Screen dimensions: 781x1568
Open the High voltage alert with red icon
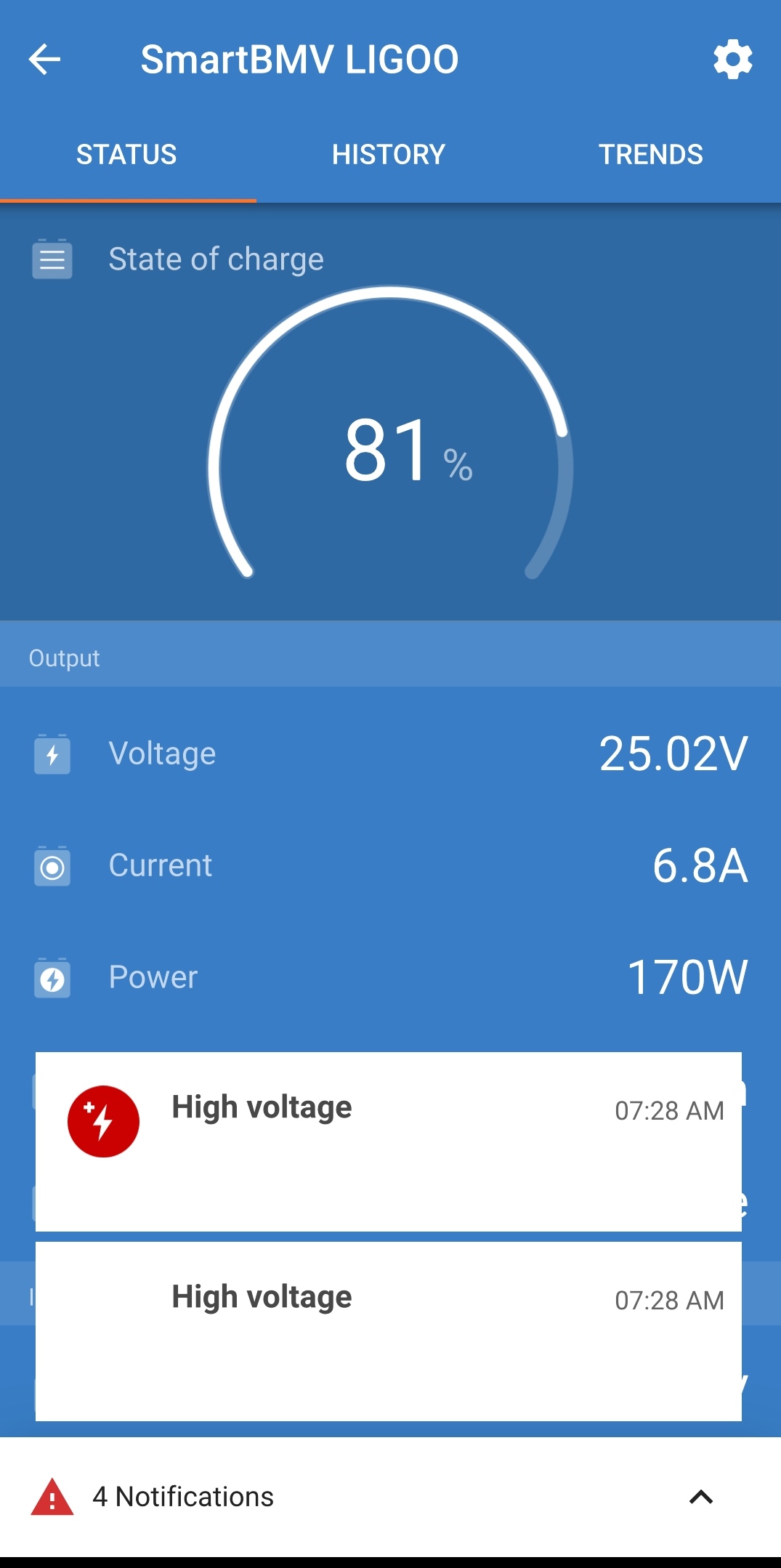[x=389, y=1141]
